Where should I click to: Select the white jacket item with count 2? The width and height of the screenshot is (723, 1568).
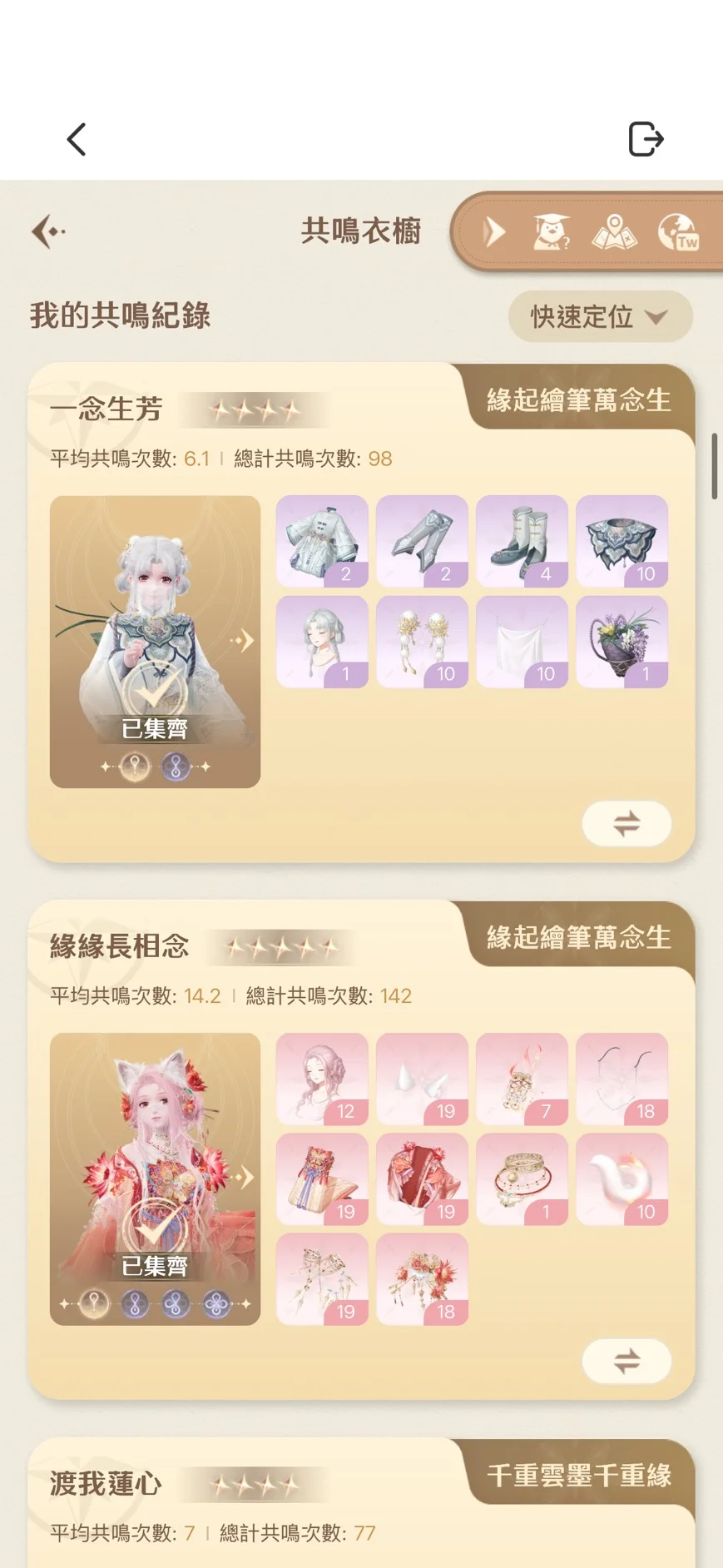(322, 541)
